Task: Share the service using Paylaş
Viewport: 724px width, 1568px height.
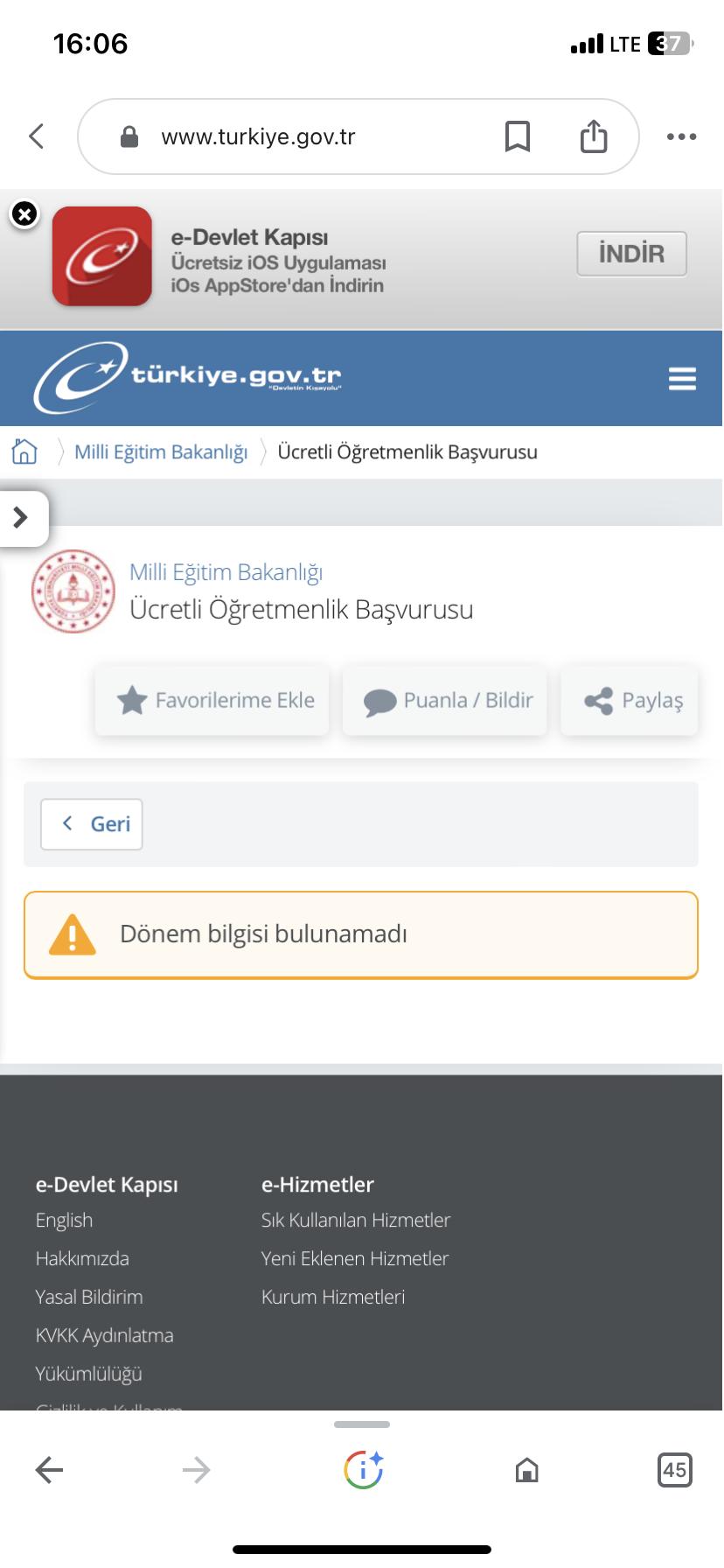Action: point(630,700)
